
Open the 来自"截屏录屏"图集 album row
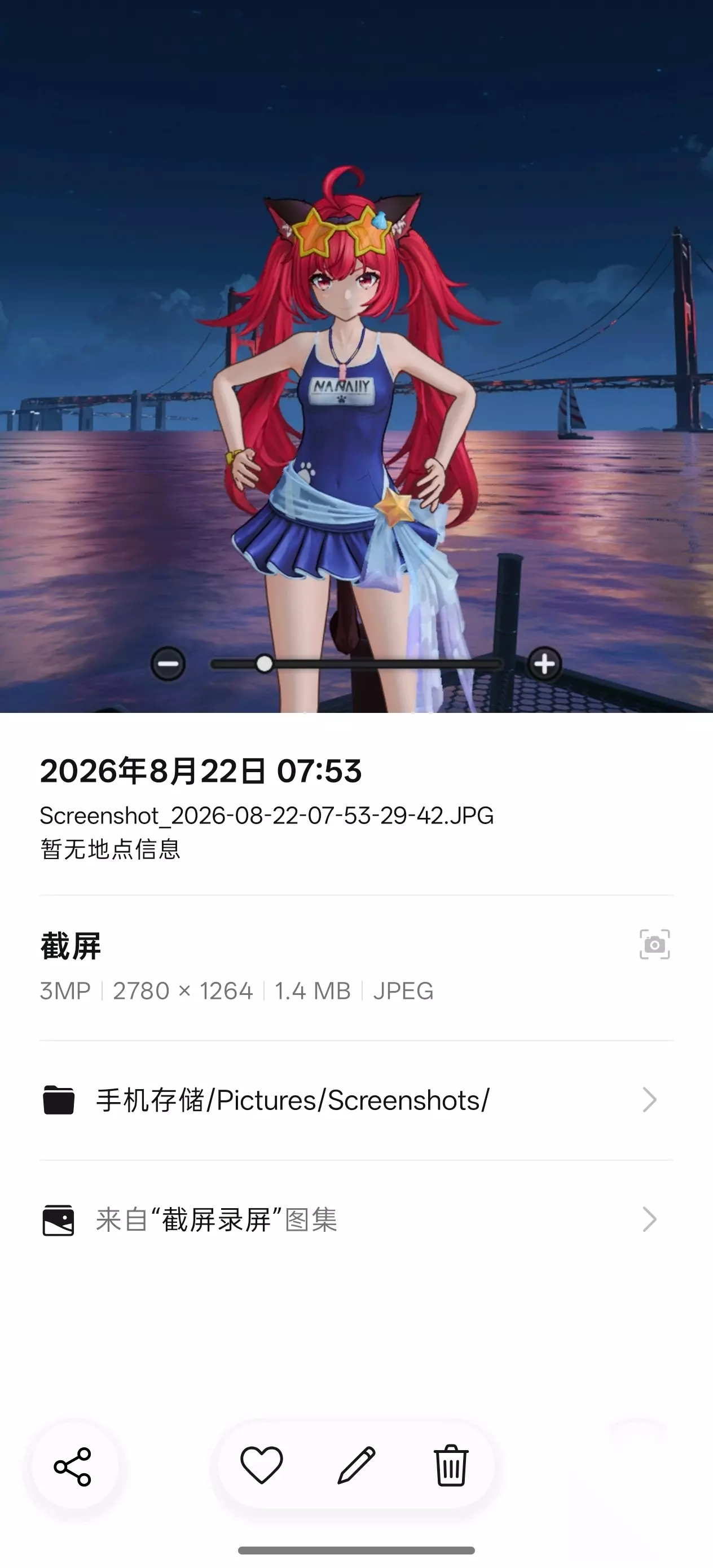pos(356,1220)
